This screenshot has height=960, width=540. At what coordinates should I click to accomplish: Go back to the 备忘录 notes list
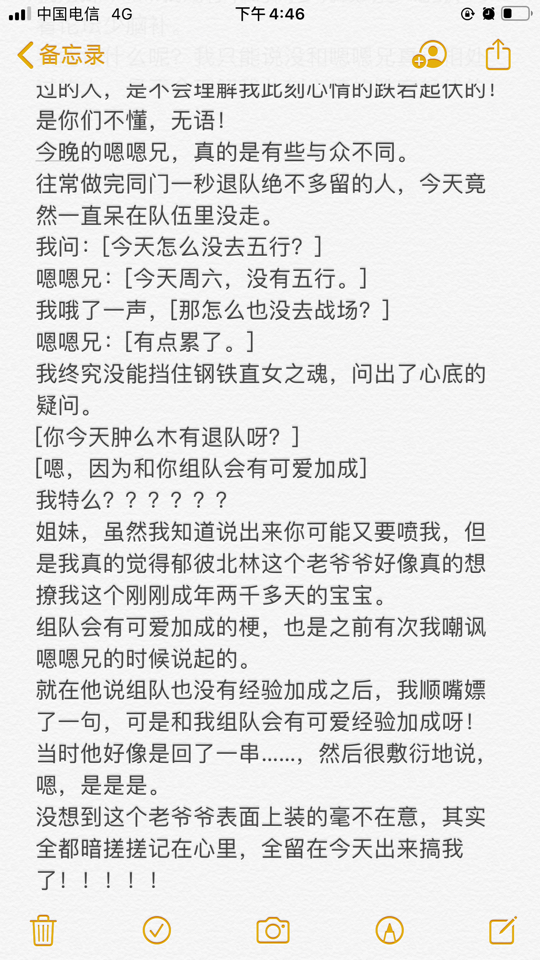pos(61,55)
